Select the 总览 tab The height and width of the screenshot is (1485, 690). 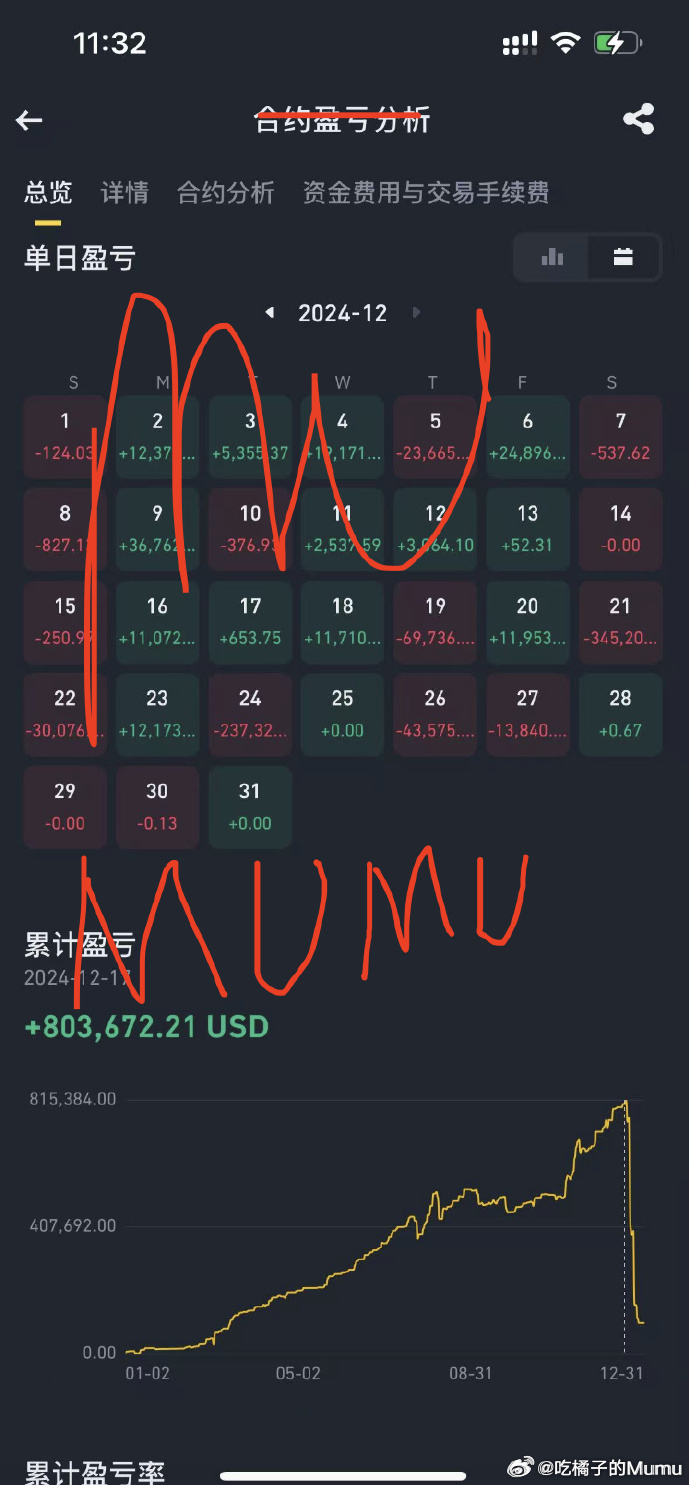48,192
